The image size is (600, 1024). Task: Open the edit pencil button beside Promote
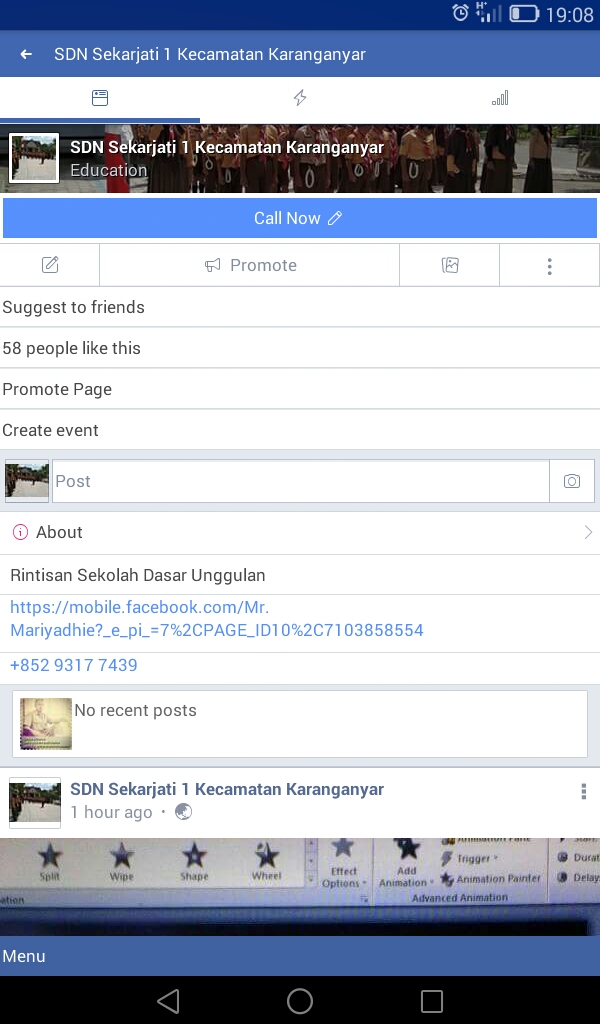point(50,265)
